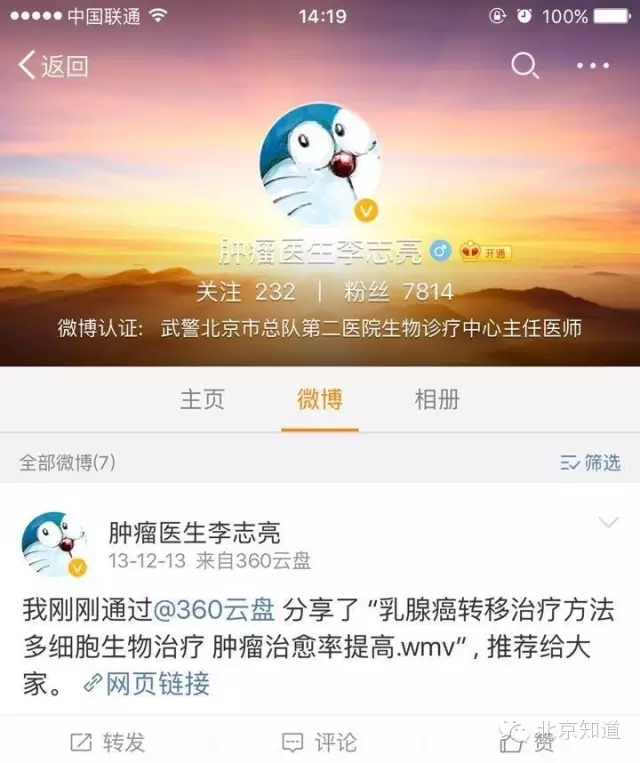Open the three-dot overflow menu

(x=593, y=66)
